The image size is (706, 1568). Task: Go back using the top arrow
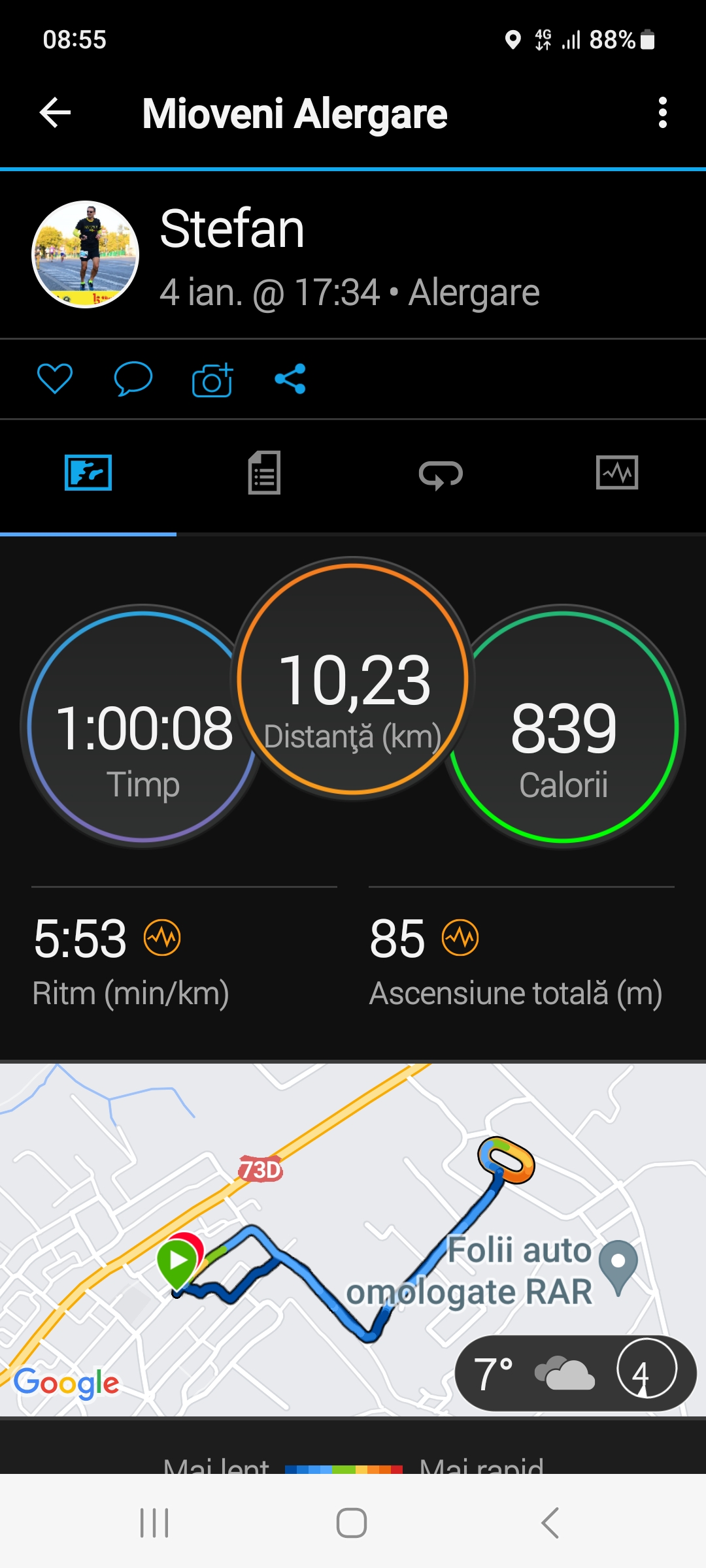point(56,113)
